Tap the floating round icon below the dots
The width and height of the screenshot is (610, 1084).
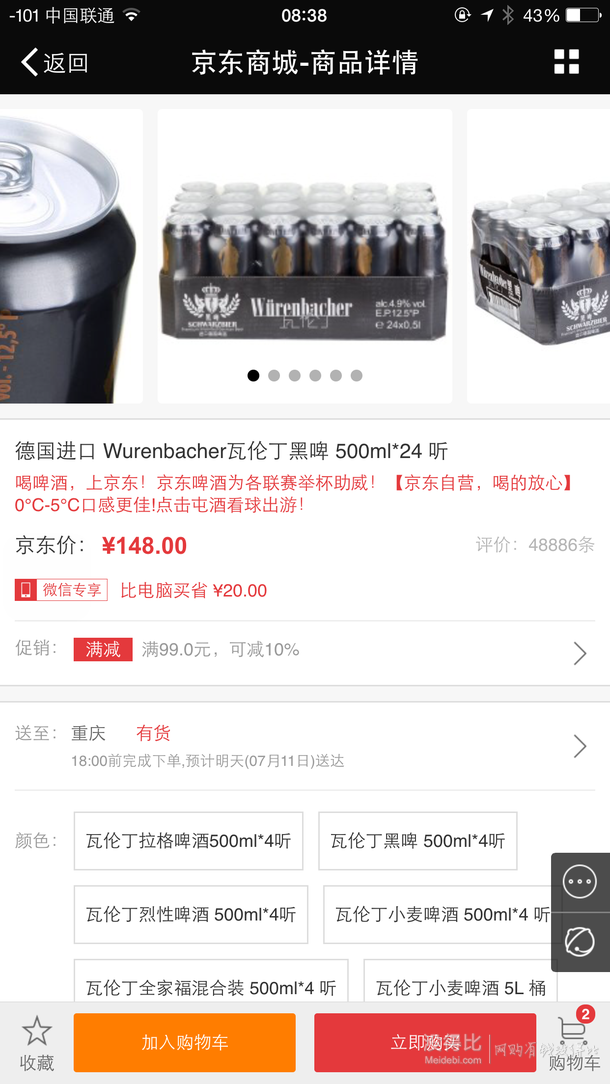579,941
